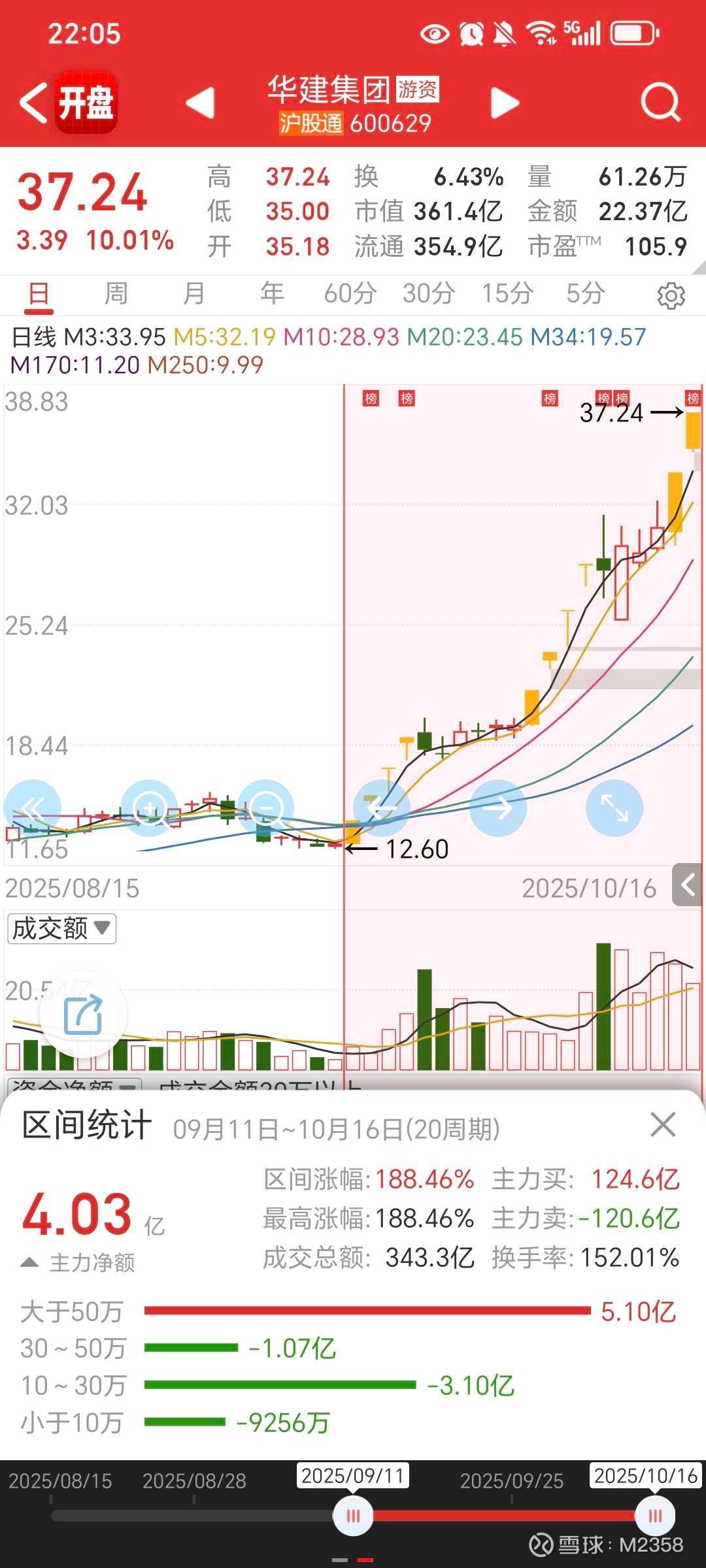Open the 成交额 indicator dropdown

pos(62,928)
